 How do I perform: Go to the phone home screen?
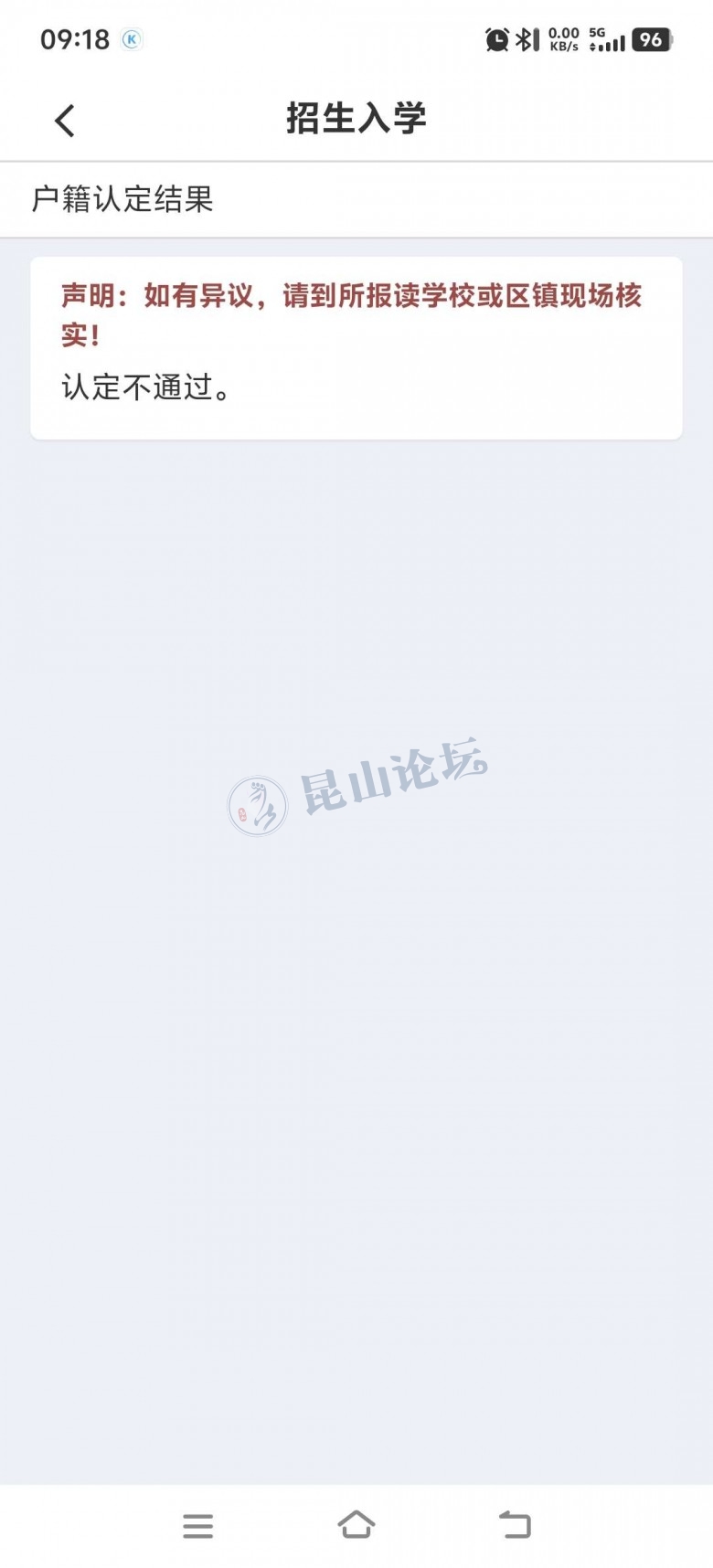pos(356,1524)
